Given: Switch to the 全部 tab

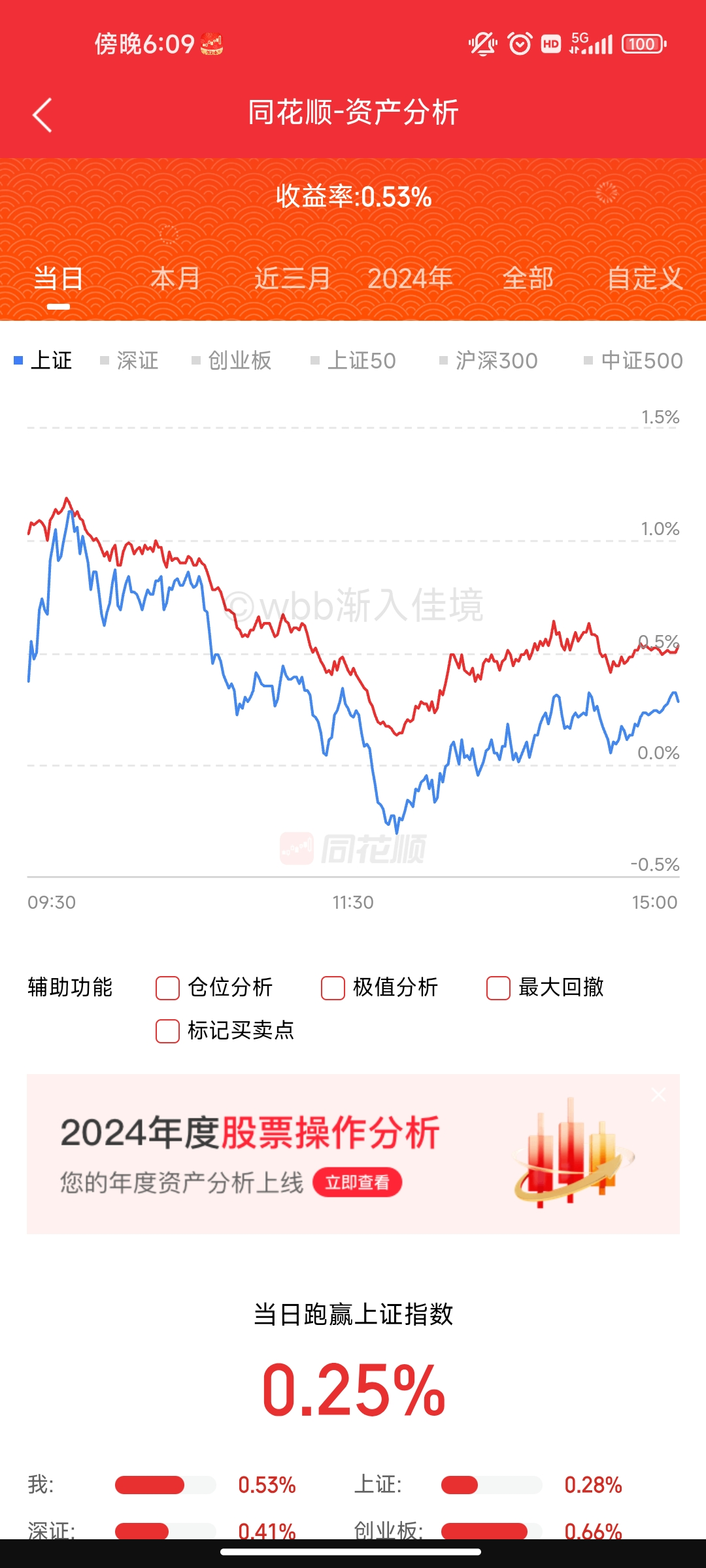Looking at the screenshot, I should point(528,279).
